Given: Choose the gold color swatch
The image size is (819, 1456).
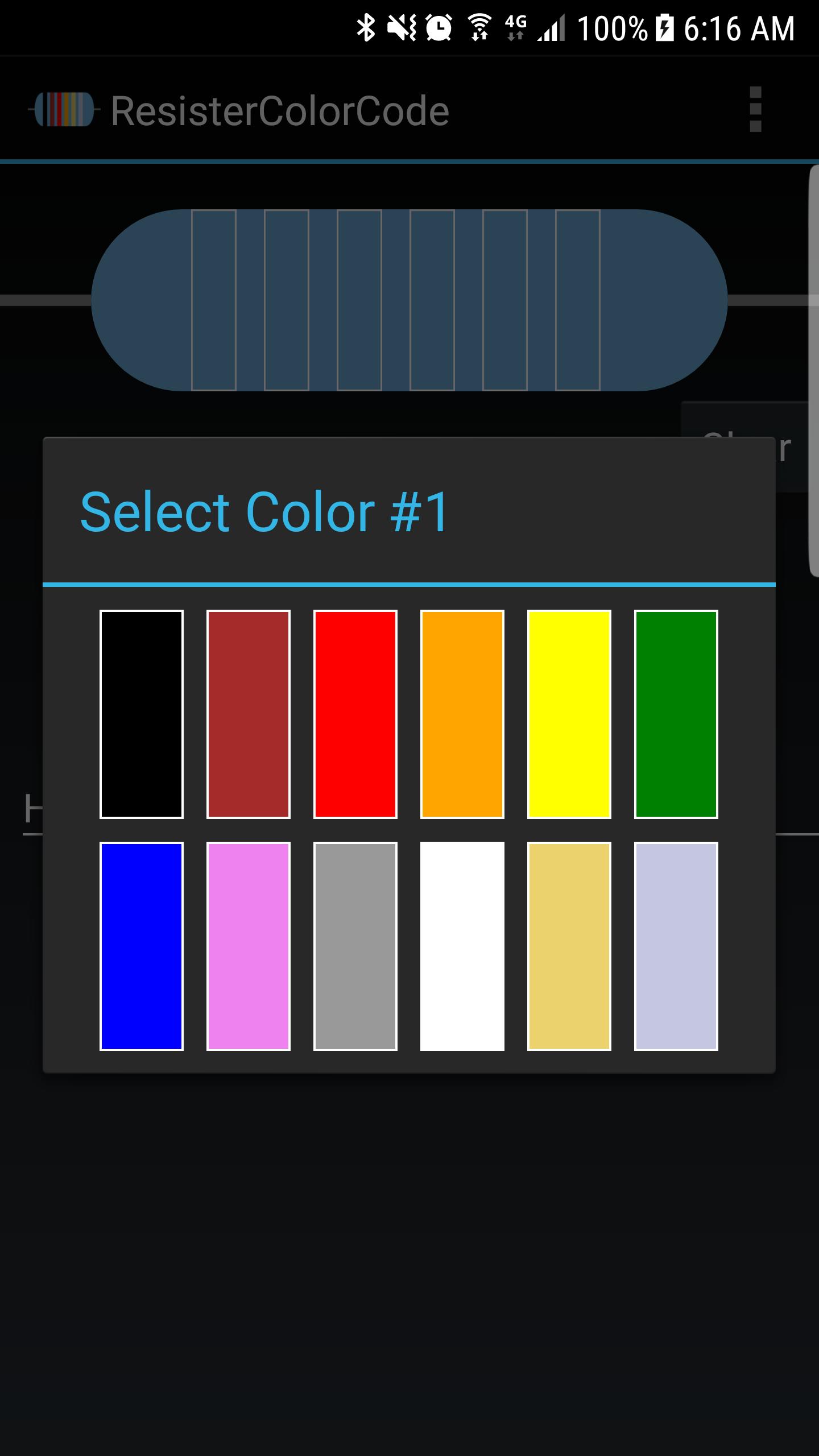Looking at the screenshot, I should coord(569,946).
